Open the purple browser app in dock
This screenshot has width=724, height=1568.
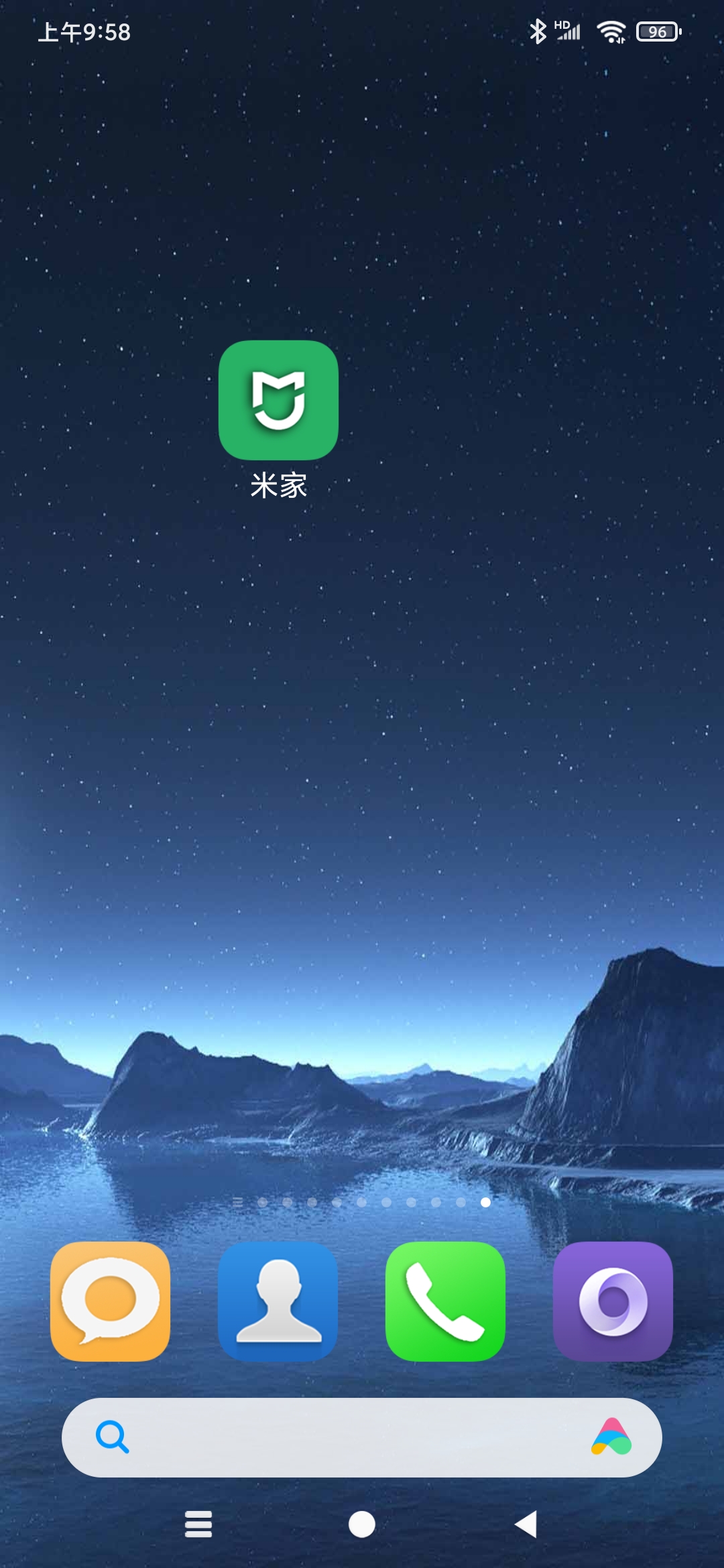613,1301
